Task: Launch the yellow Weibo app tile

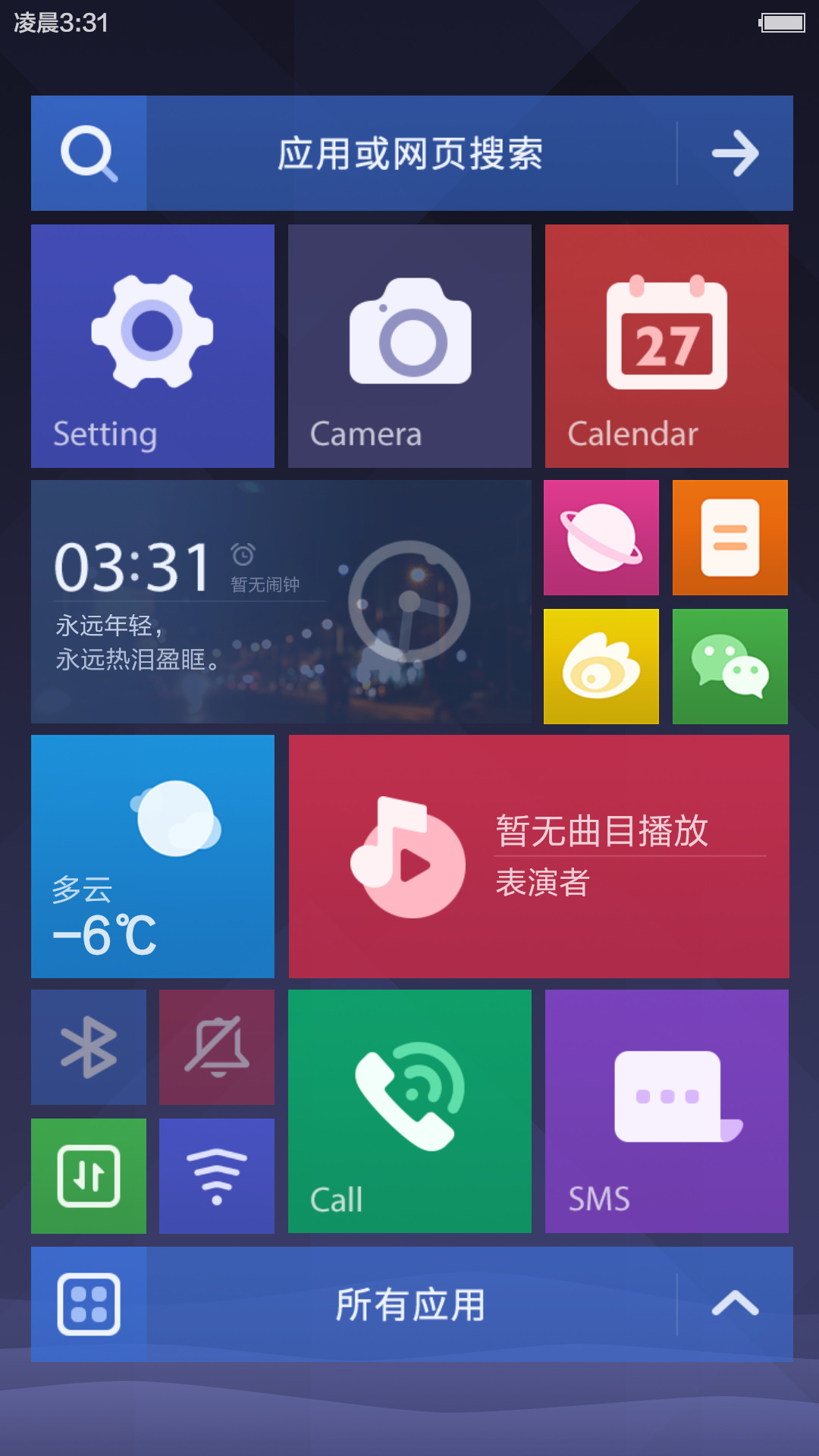Action: click(601, 667)
